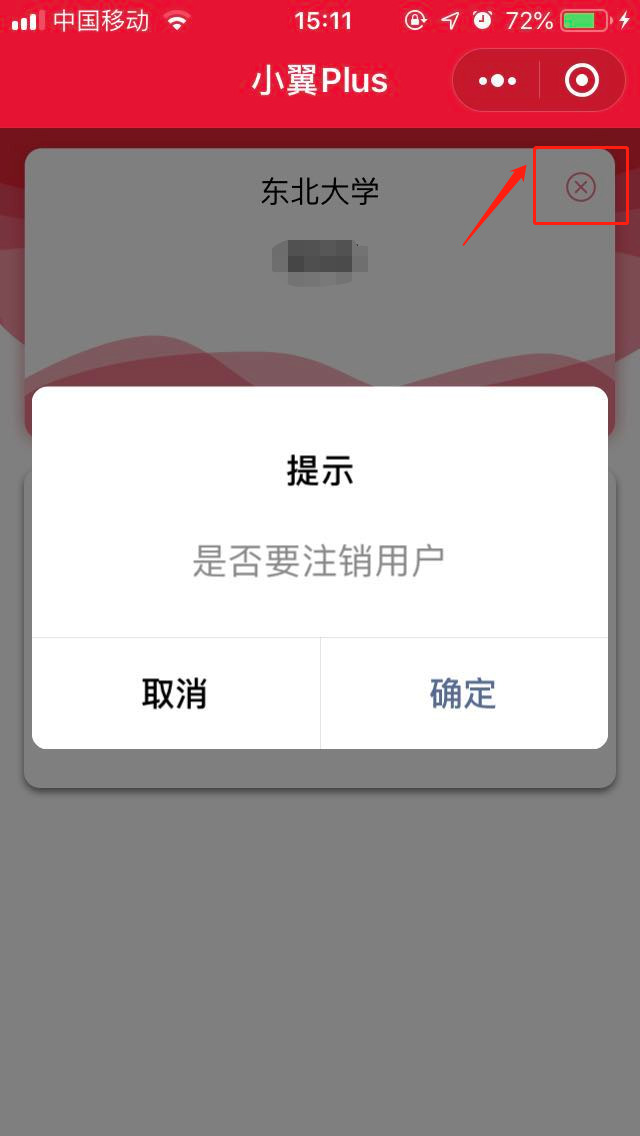Screen dimensions: 640x1136
Task: Open the mini program more options menu
Action: click(x=497, y=81)
